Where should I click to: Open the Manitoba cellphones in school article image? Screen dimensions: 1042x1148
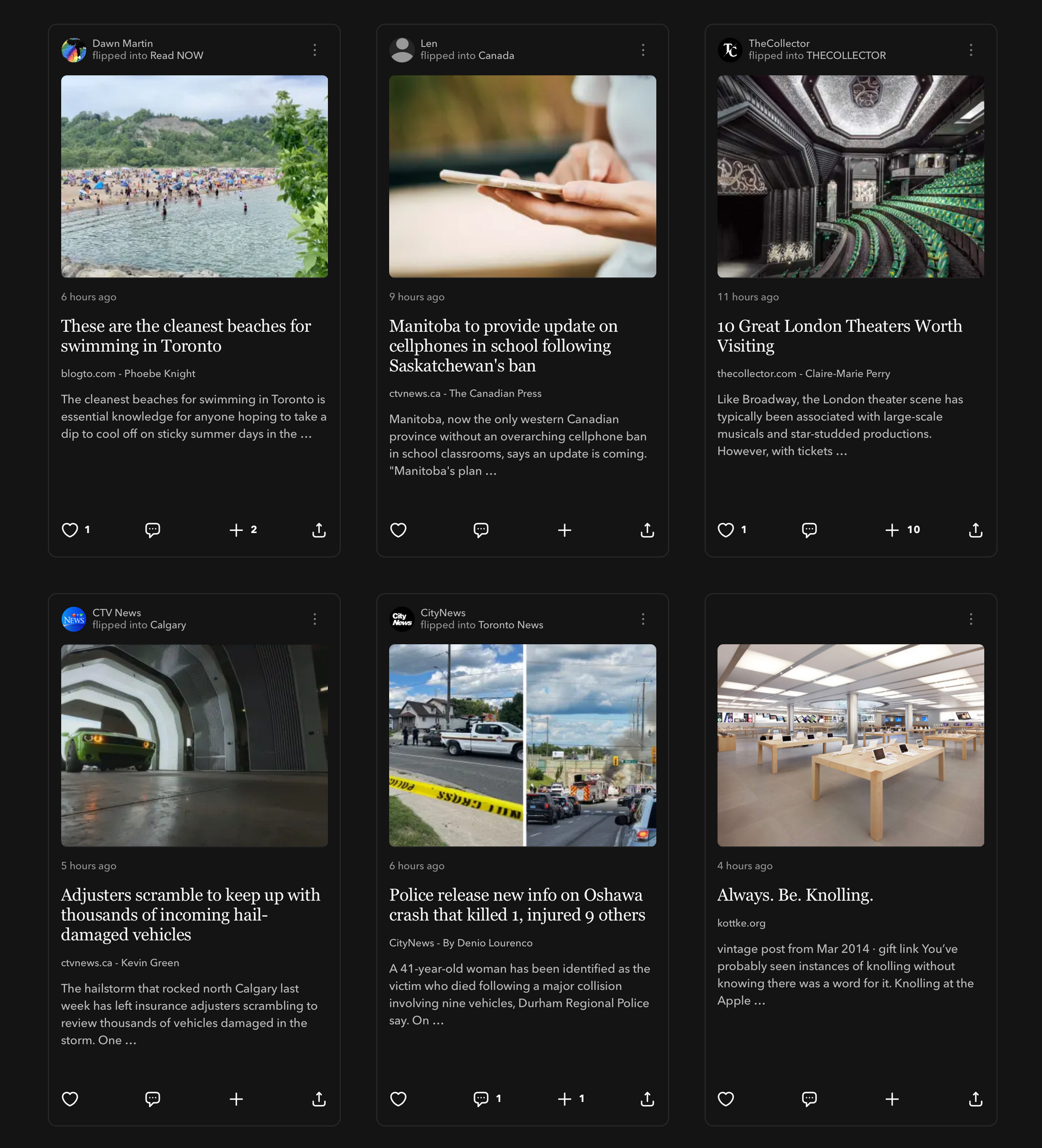(522, 176)
